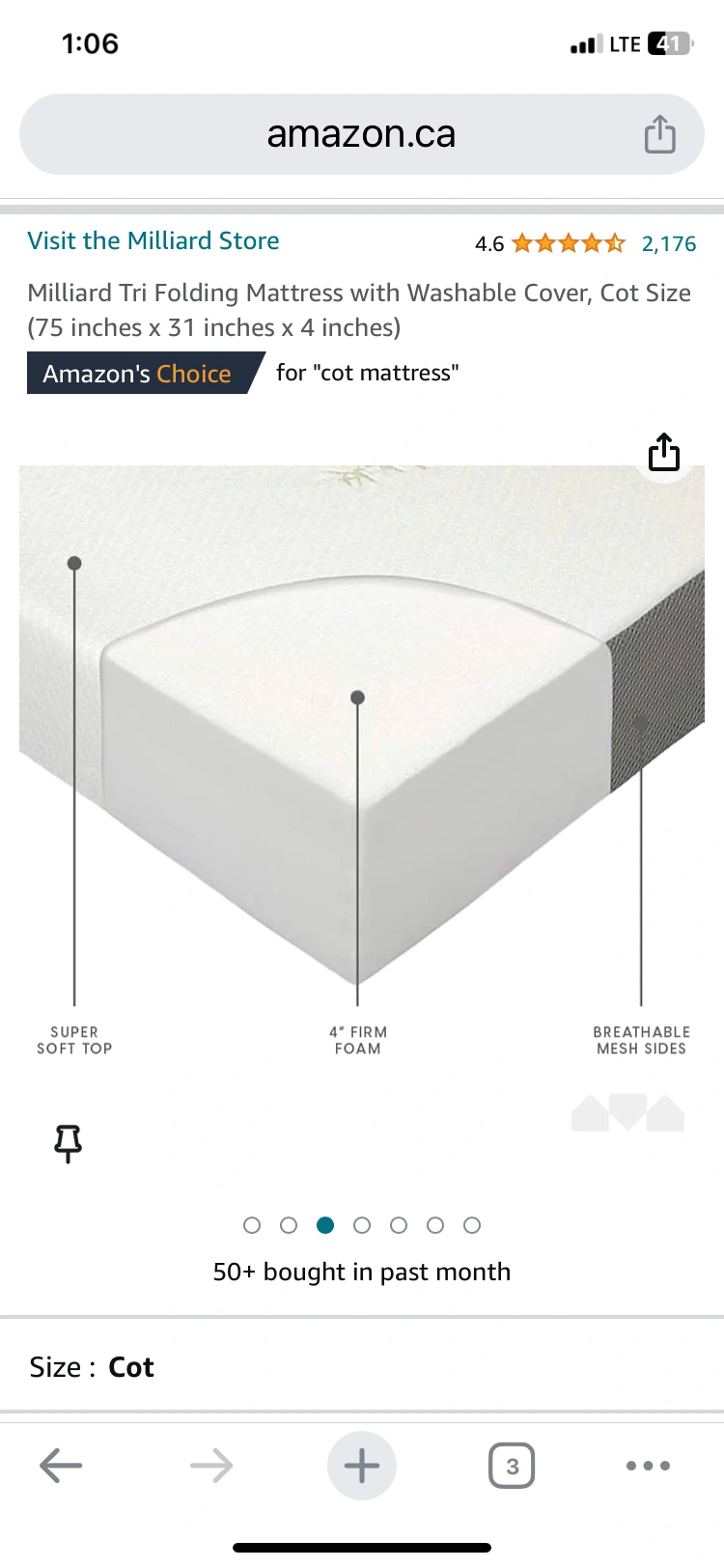
Task: View the 3 open tabs
Action: [x=512, y=1466]
